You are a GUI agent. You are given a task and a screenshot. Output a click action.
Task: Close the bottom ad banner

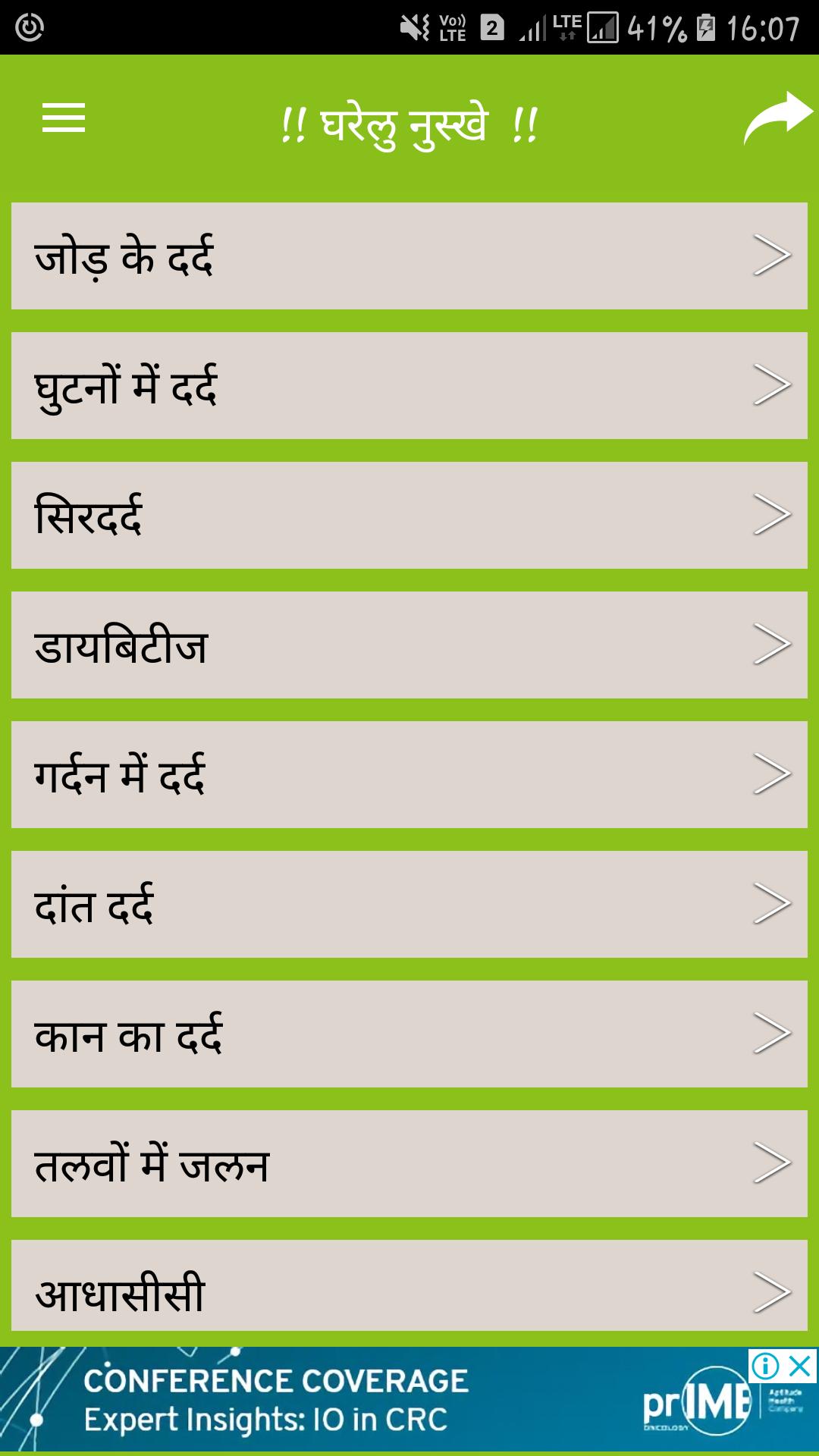801,1367
